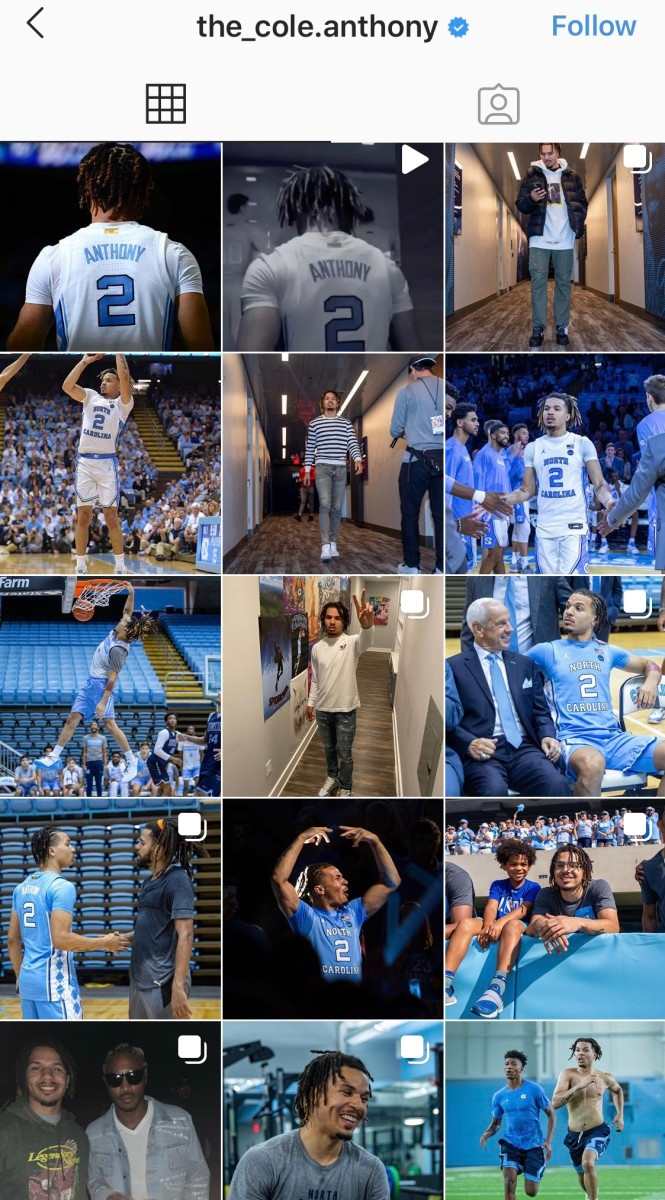Image resolution: width=665 pixels, height=1200 pixels.
Task: Open the striped sweater hallway post
Action: [332, 464]
